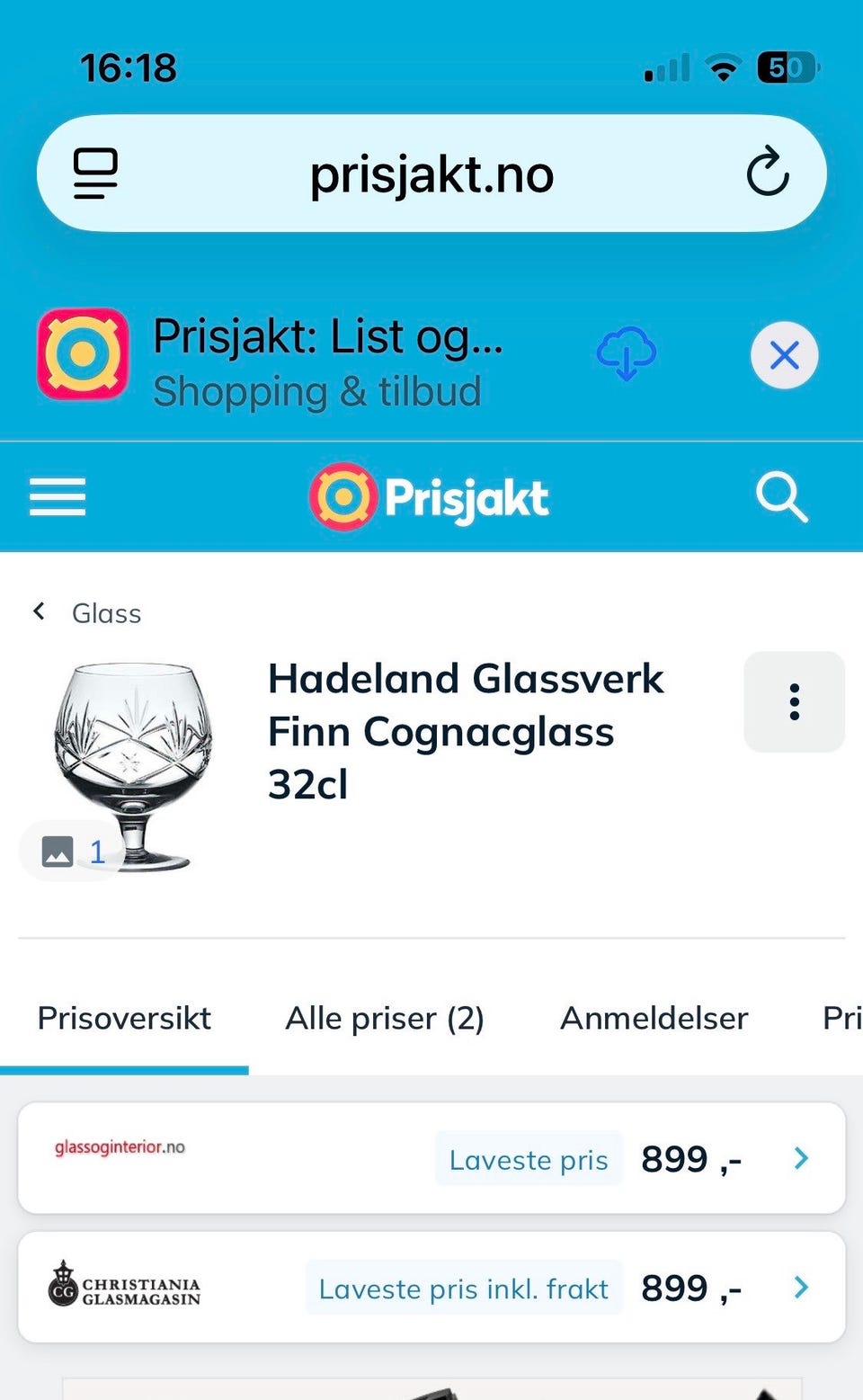Screen dimensions: 863x1400
Task: Select the Prisoversikt tab
Action: (124, 1018)
